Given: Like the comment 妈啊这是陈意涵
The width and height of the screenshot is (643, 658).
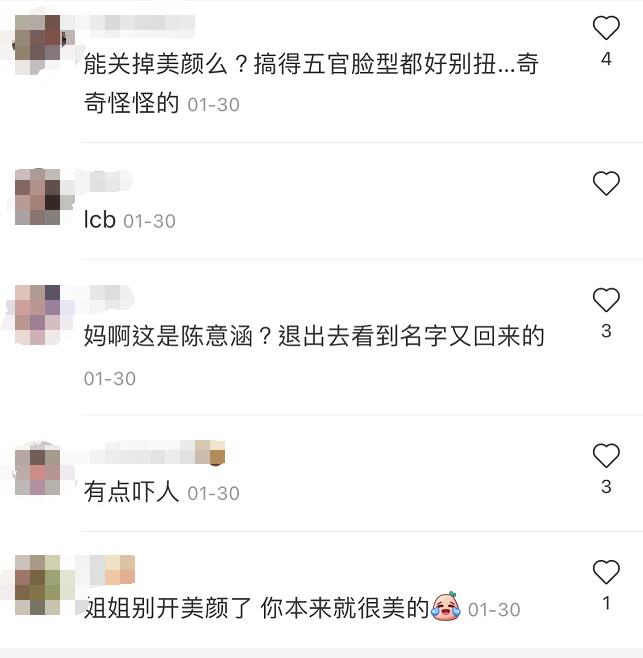Looking at the screenshot, I should click(606, 299).
